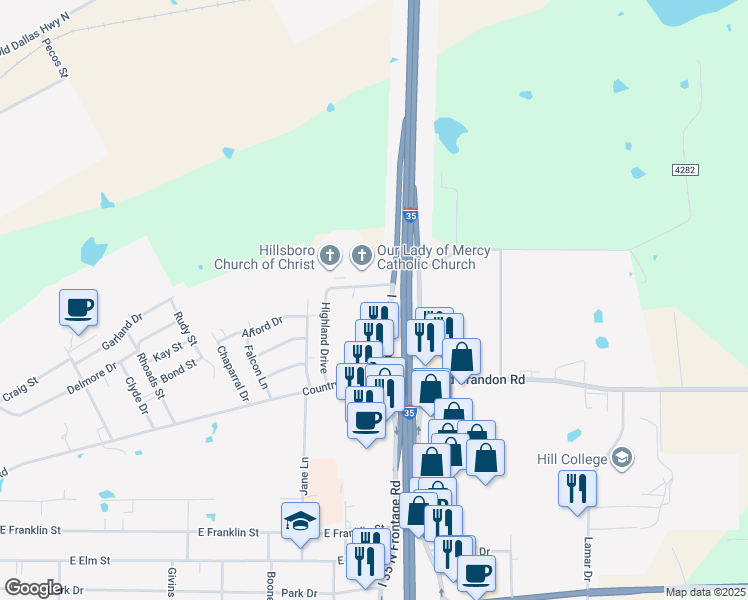Open Our Lady of Mercy Catholic Church pin

coord(362,257)
